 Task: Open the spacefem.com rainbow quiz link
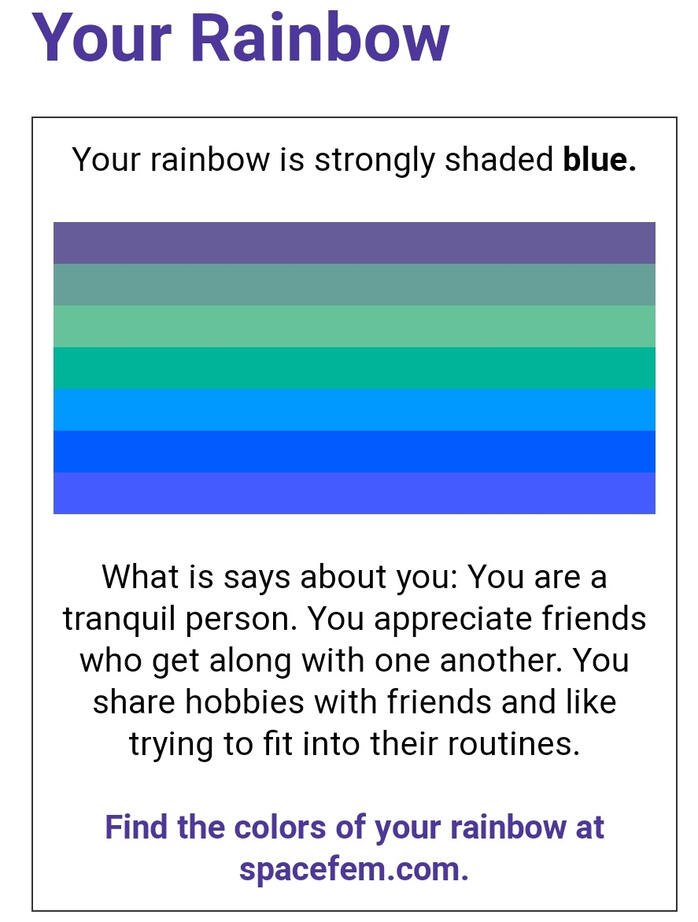[354, 848]
